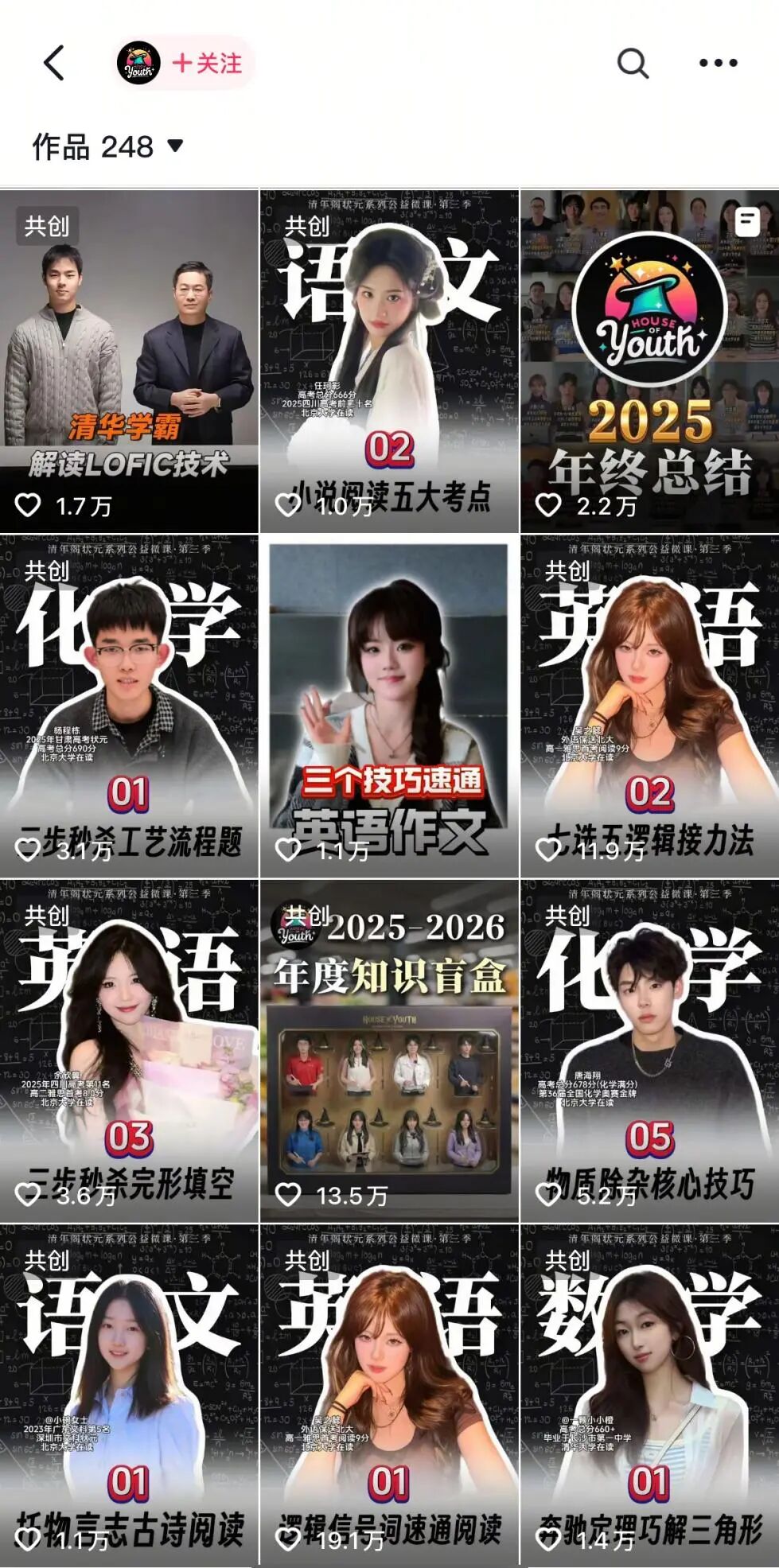Open the 小说阅读五大考点 video
779x1568 pixels.
(389, 360)
